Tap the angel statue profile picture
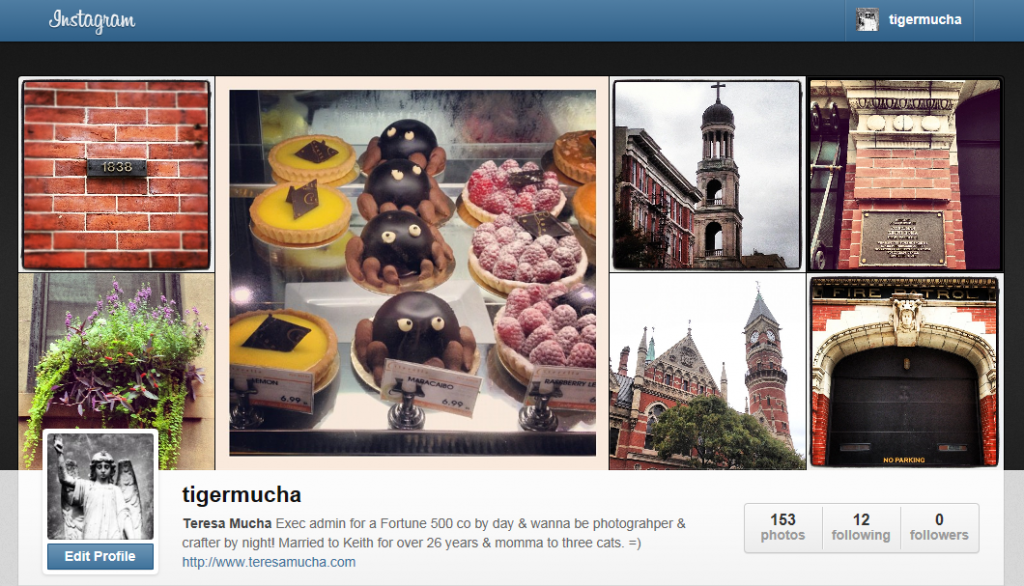Screen dimensions: 1024x586 100,487
